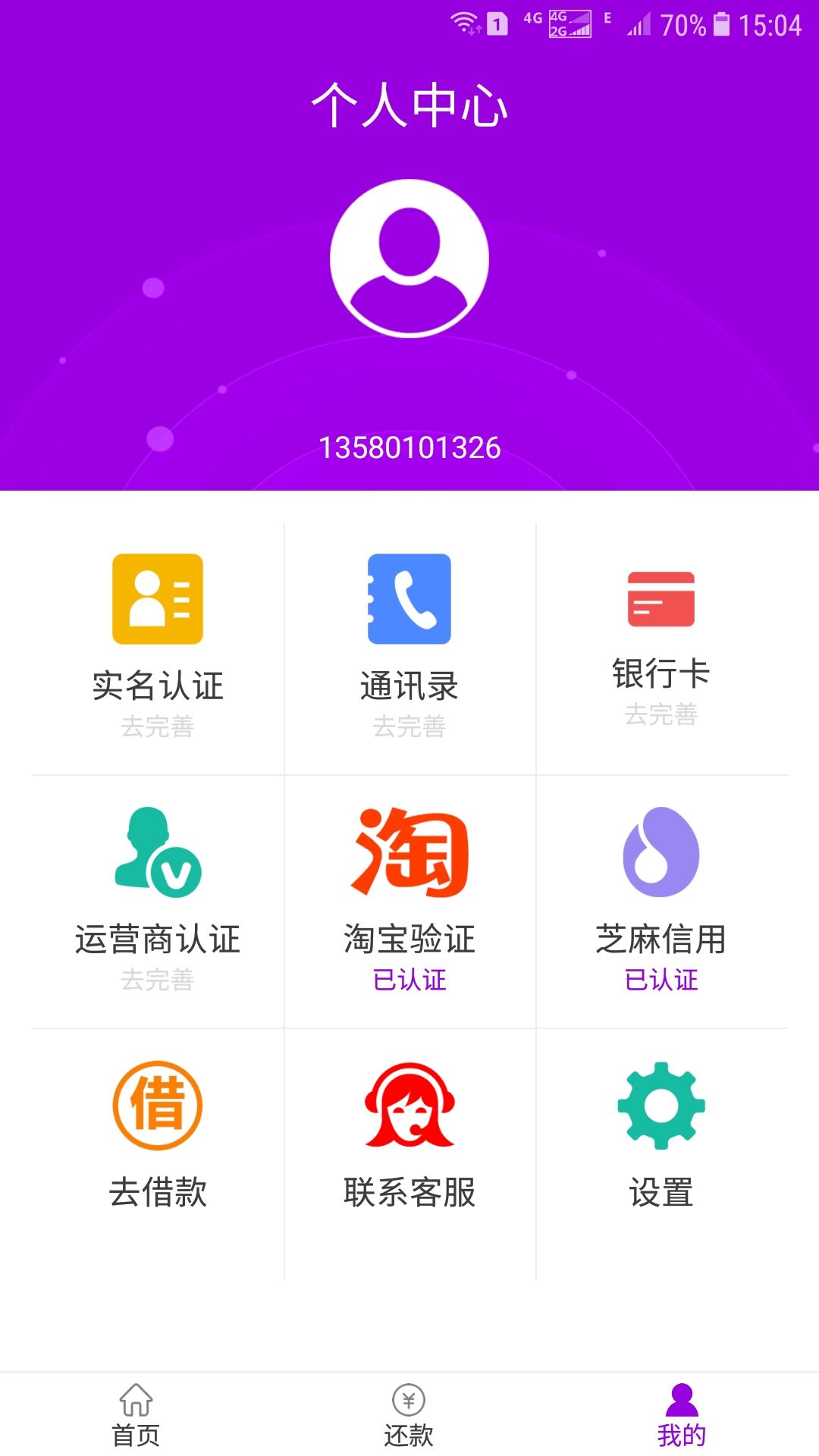
Task: Open 设置 settings
Action: pyautogui.click(x=661, y=1154)
